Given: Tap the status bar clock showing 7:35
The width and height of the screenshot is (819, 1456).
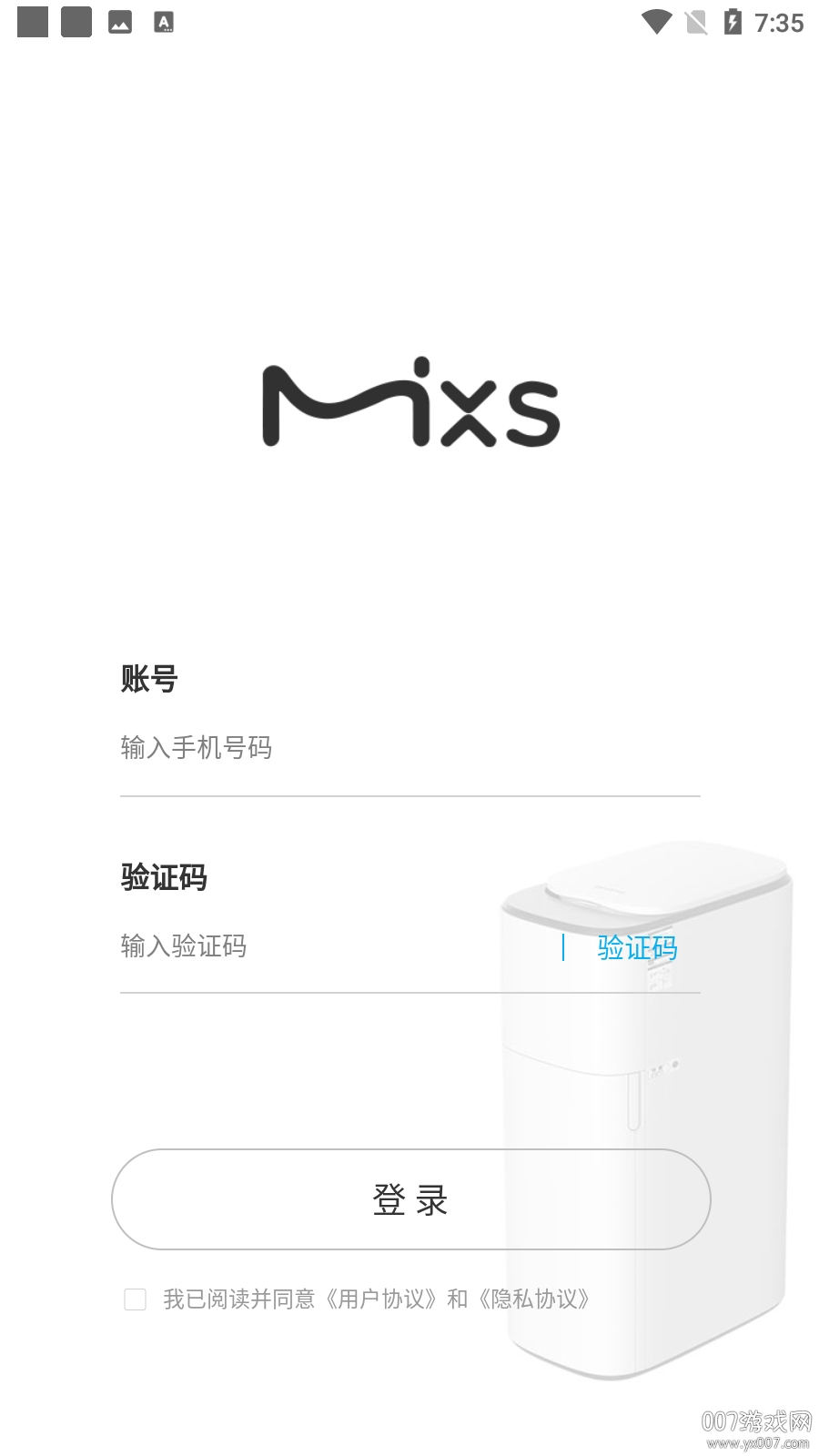Looking at the screenshot, I should [778, 20].
